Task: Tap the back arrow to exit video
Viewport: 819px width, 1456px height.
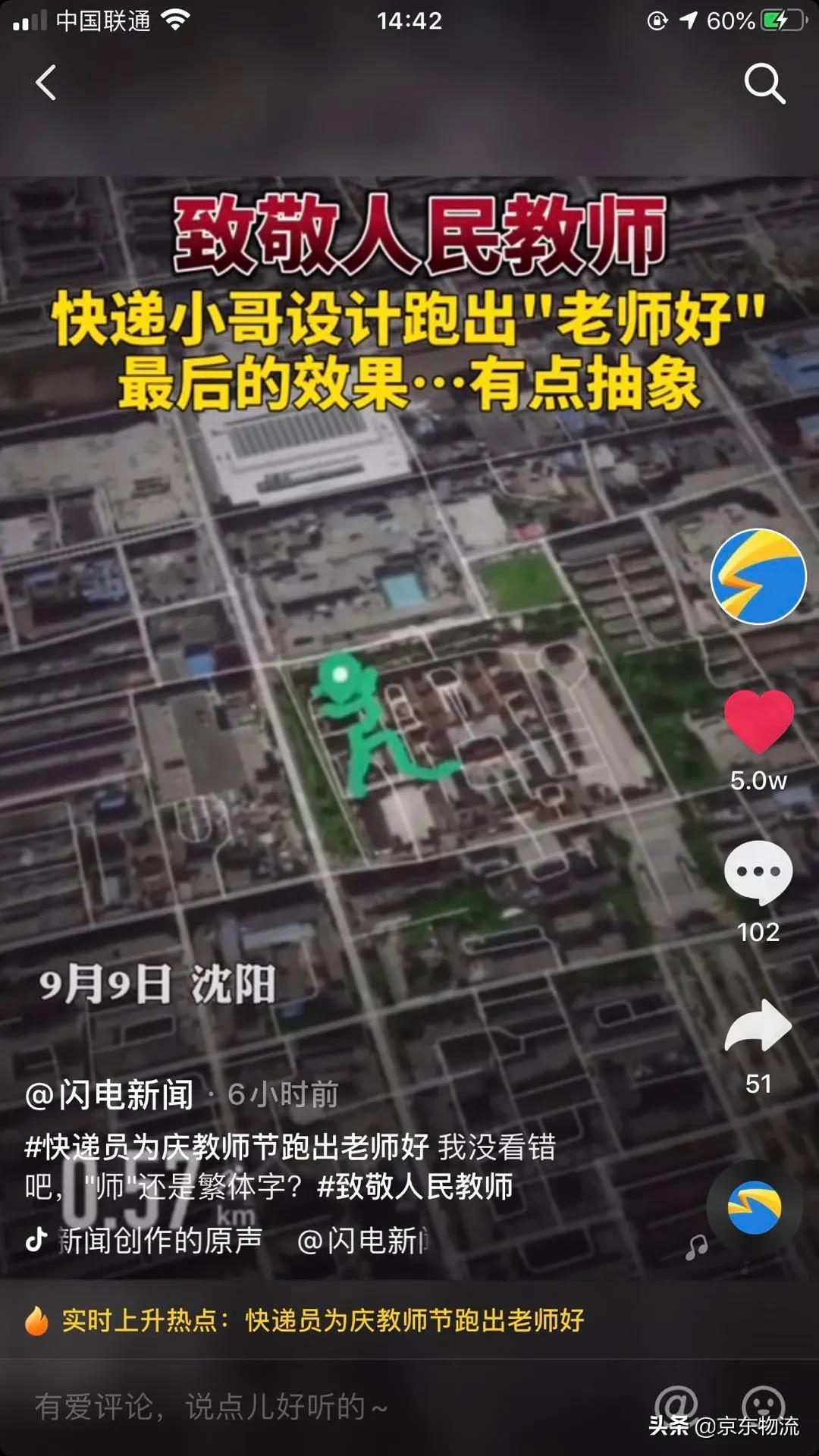Action: [x=47, y=83]
